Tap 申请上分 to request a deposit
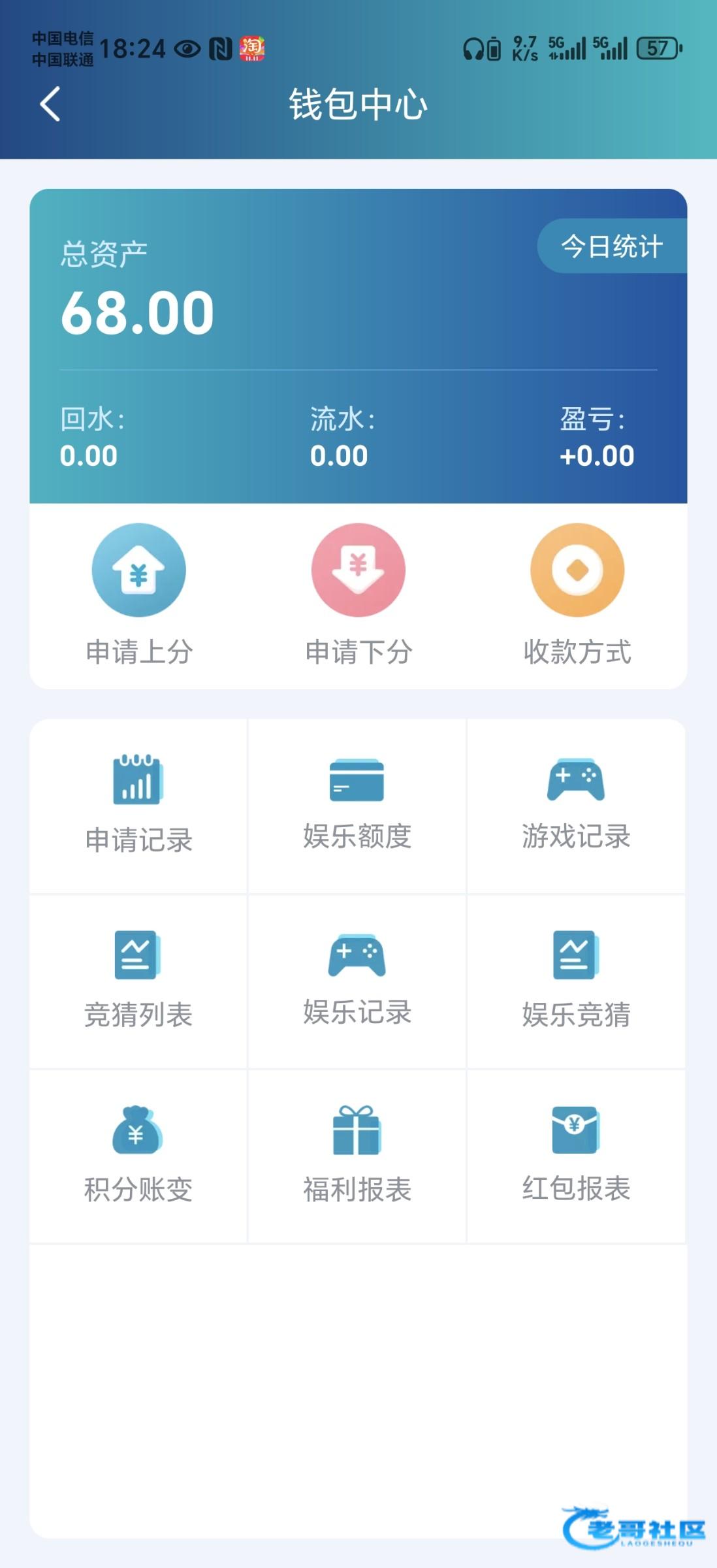The height and width of the screenshot is (1568, 717). pos(139,595)
